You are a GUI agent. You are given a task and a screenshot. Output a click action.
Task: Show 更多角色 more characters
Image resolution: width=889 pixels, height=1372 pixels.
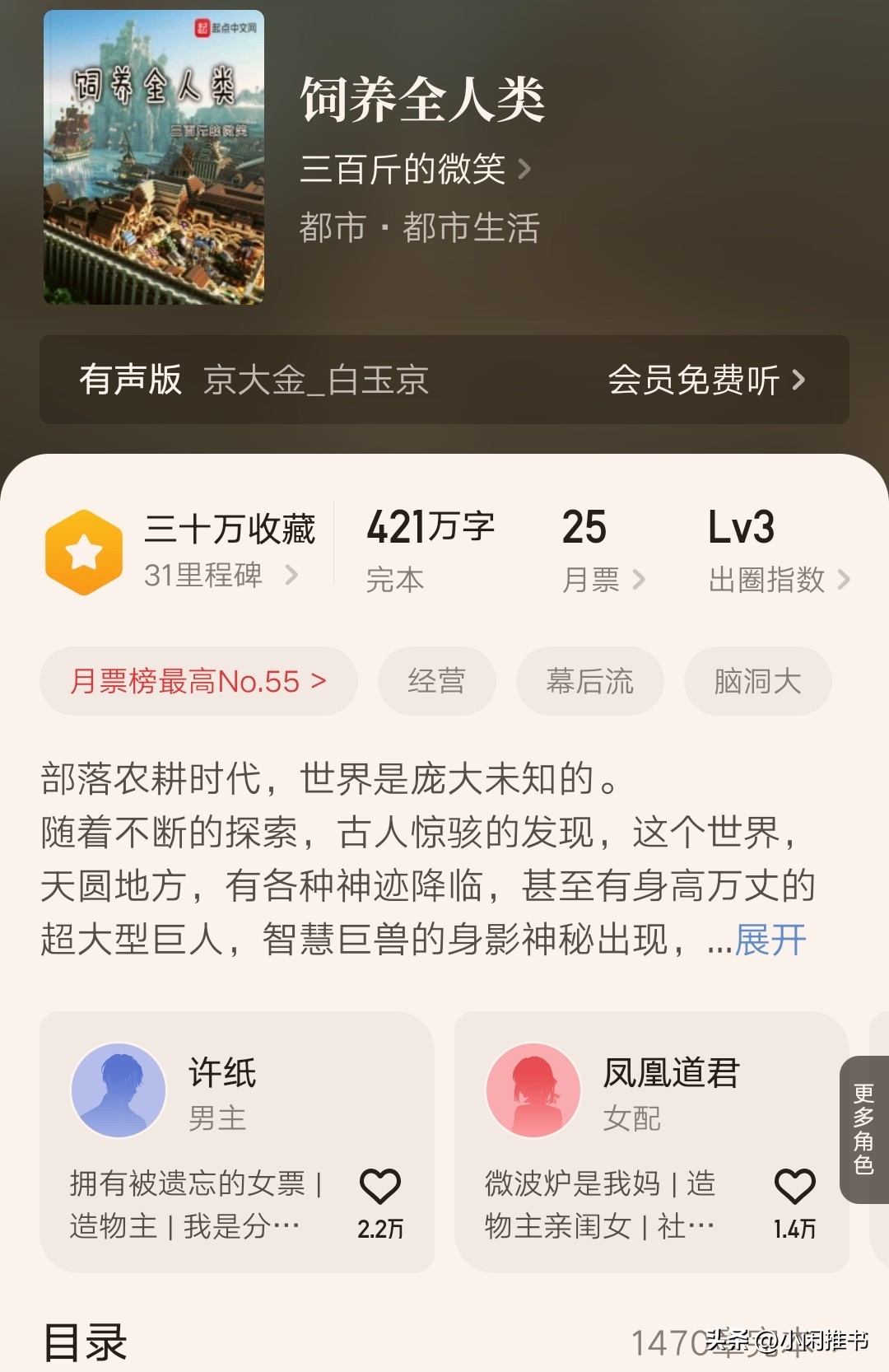point(863,1129)
